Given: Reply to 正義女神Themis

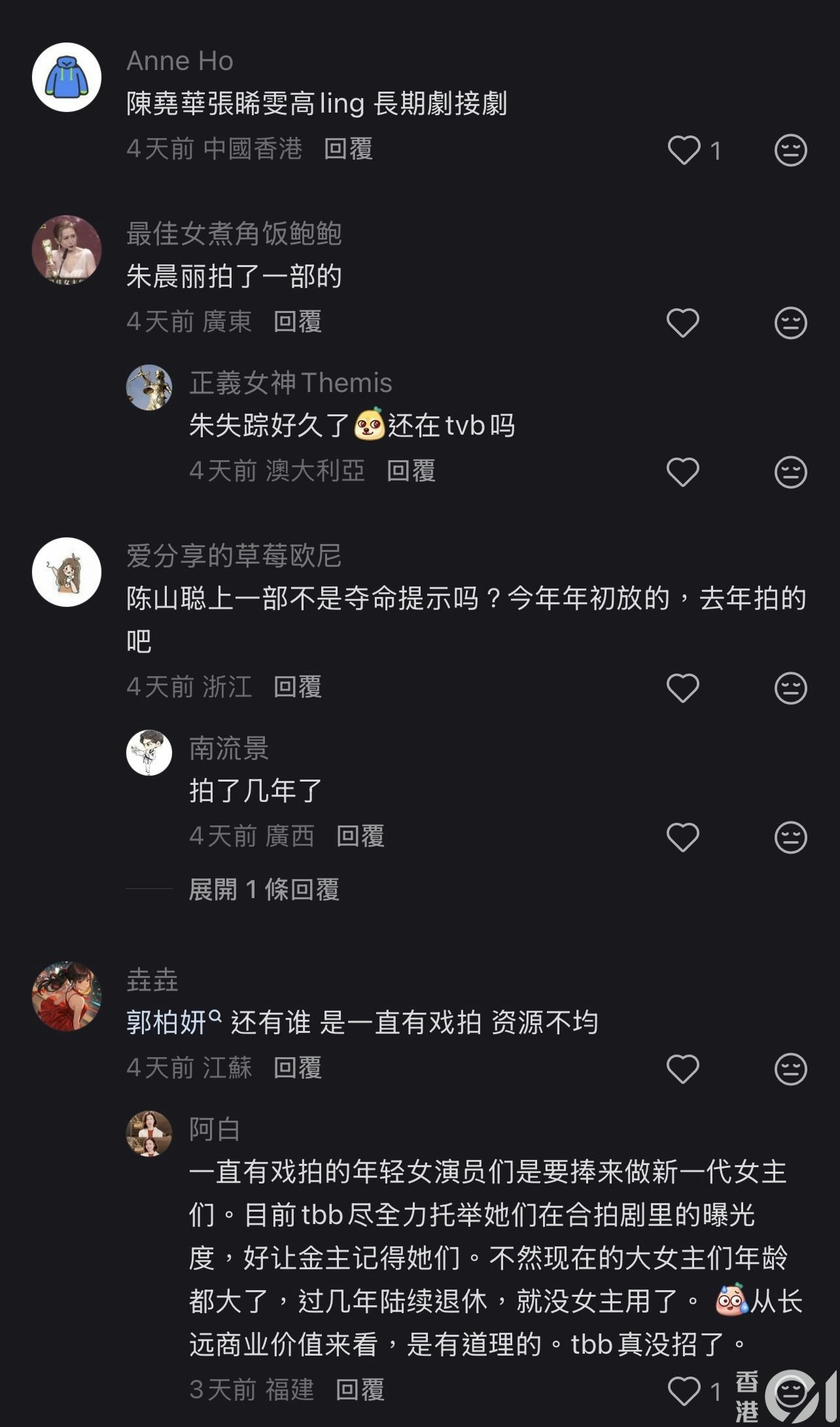Looking at the screenshot, I should pyautogui.click(x=411, y=471).
